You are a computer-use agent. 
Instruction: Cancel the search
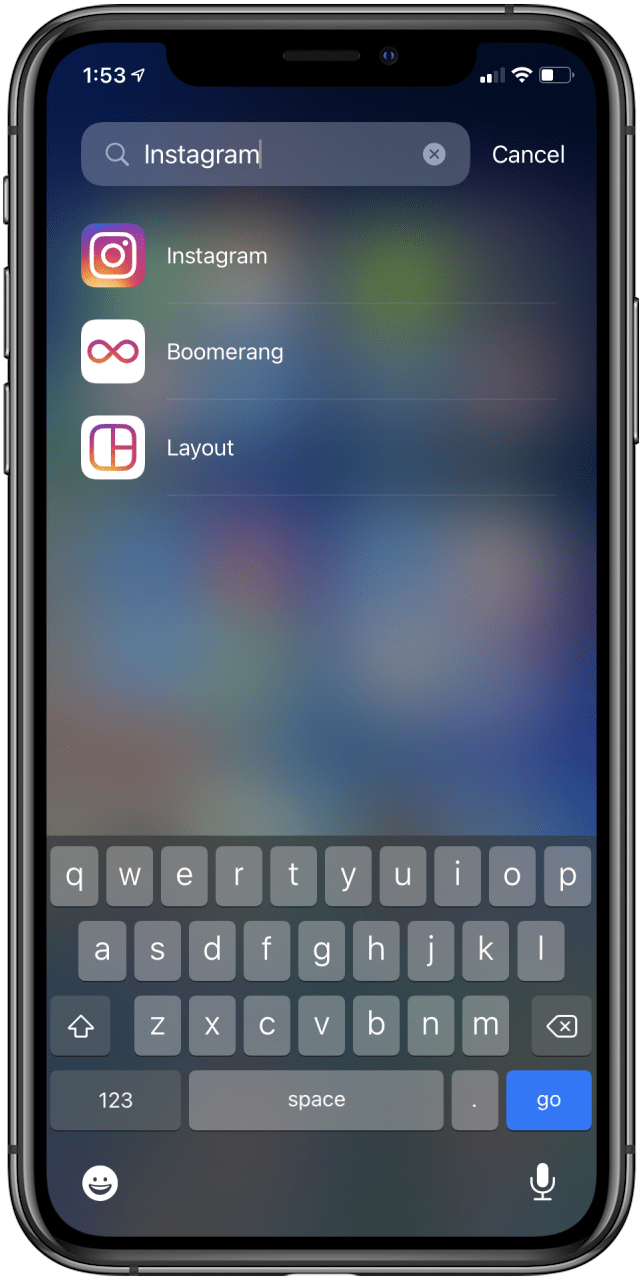click(x=528, y=155)
